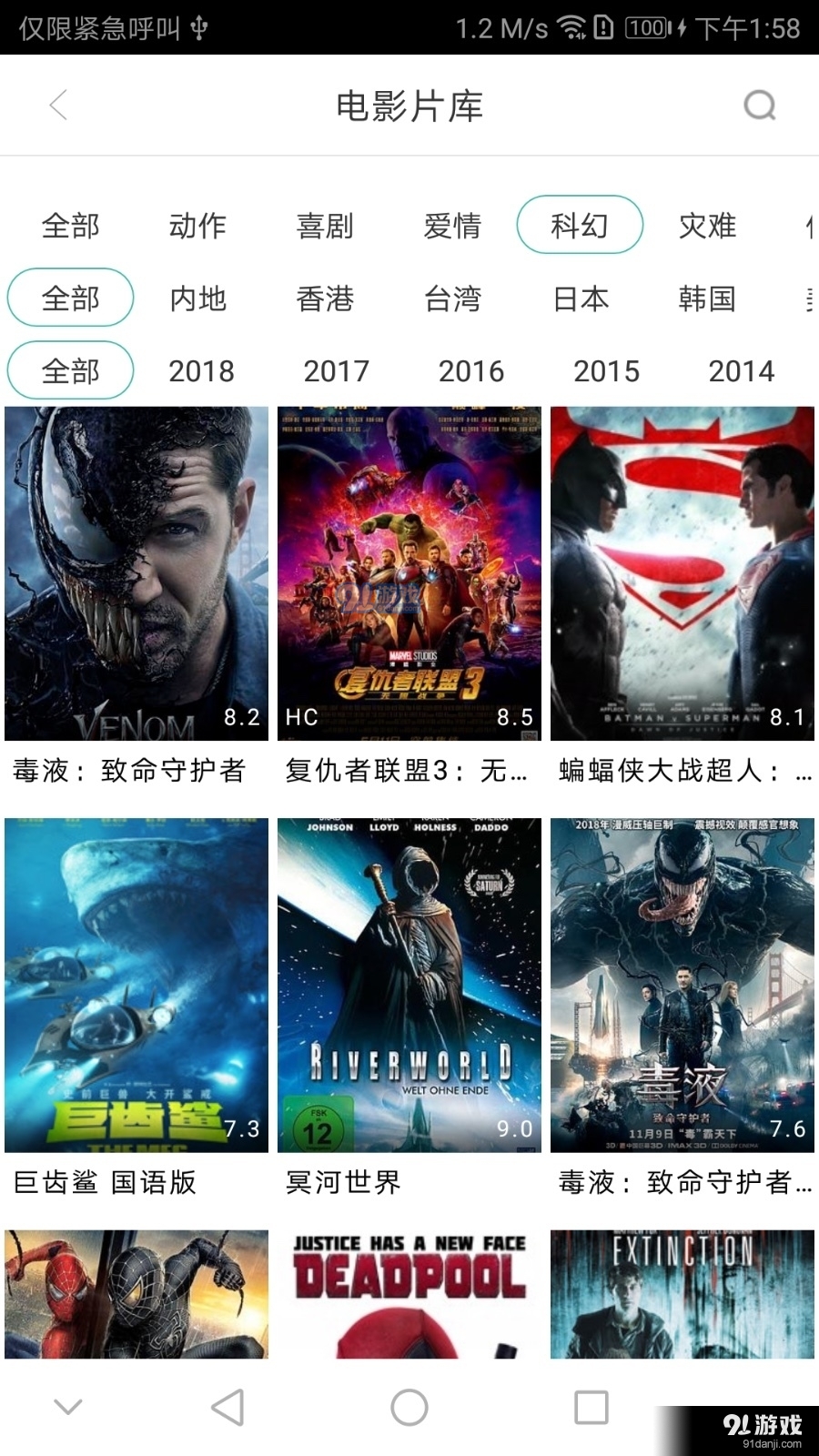Tap the home circle navigation icon
Viewport: 819px width, 1456px height.
(409, 1405)
